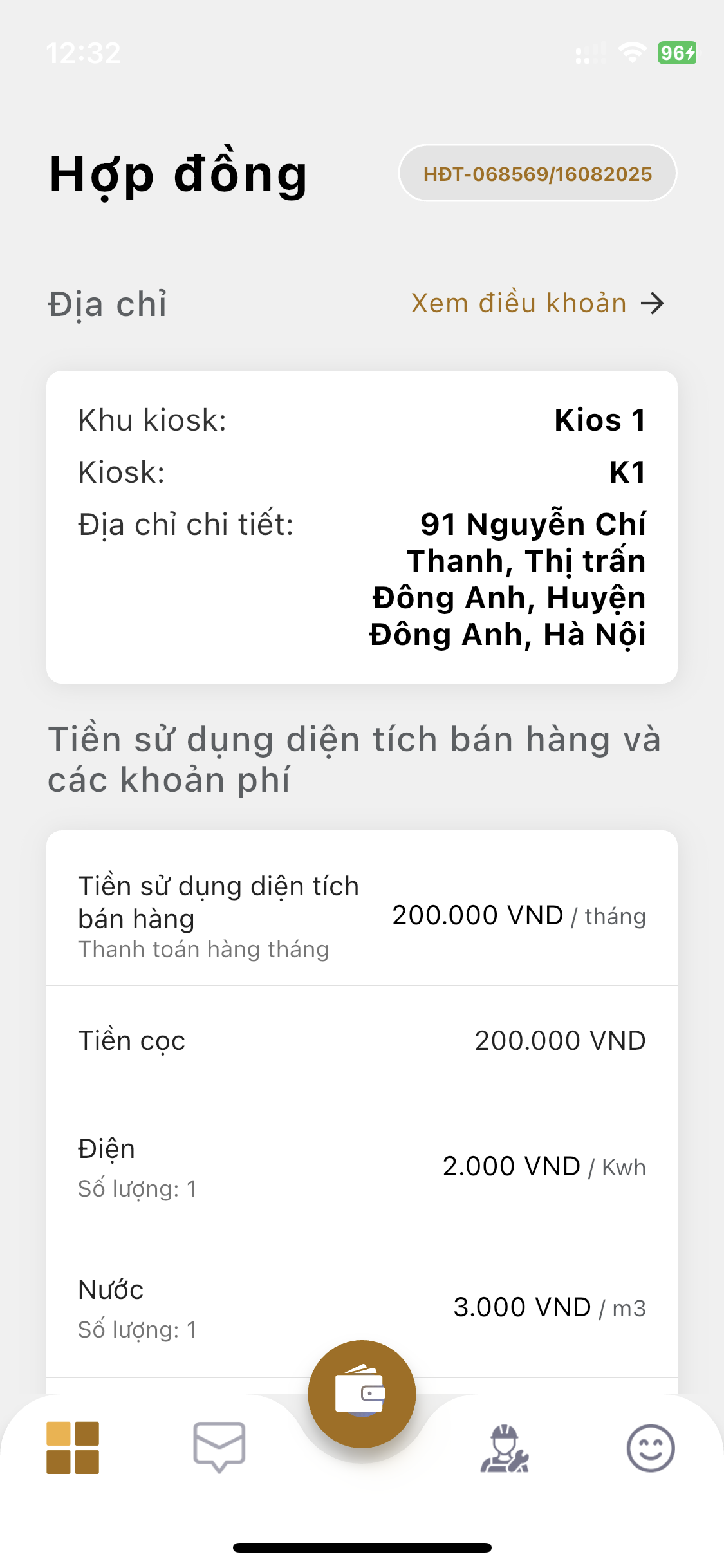Switch to the dashboard grid tab

click(73, 1448)
